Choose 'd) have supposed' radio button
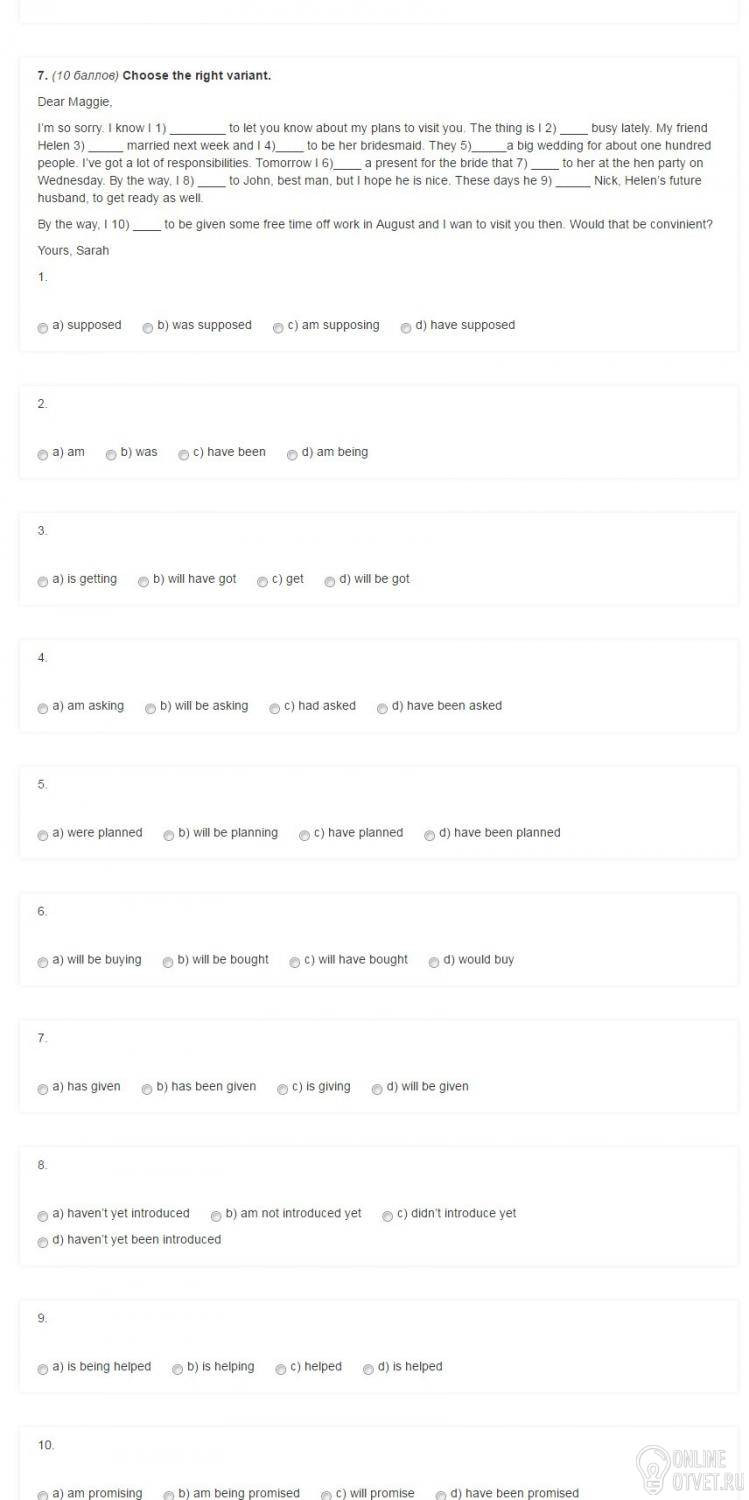 406,328
